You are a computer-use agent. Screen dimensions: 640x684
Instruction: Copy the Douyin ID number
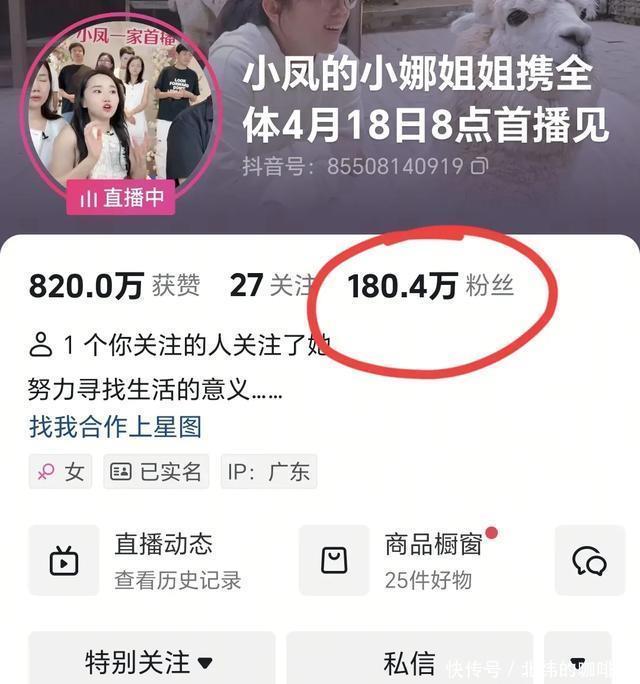click(480, 165)
